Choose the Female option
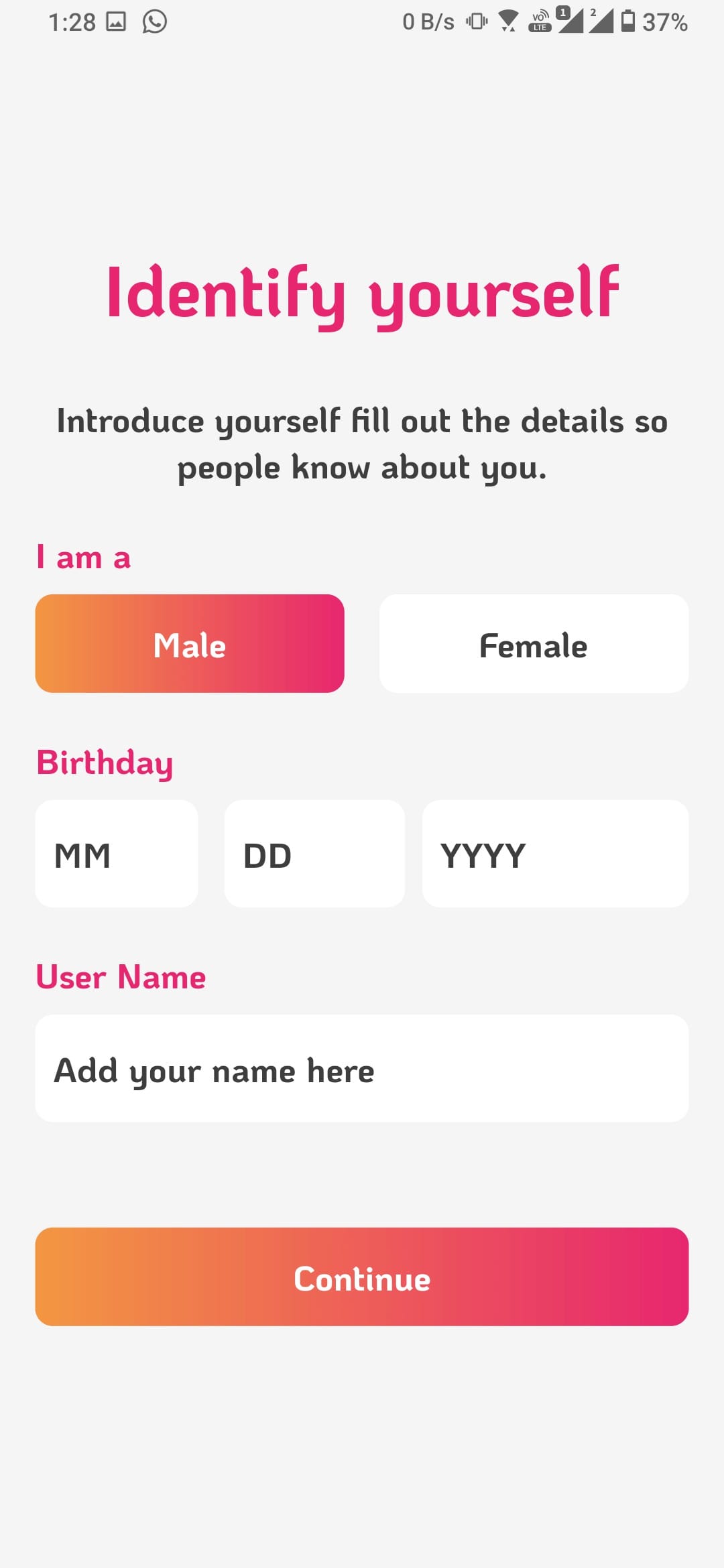The height and width of the screenshot is (1568, 724). click(534, 643)
